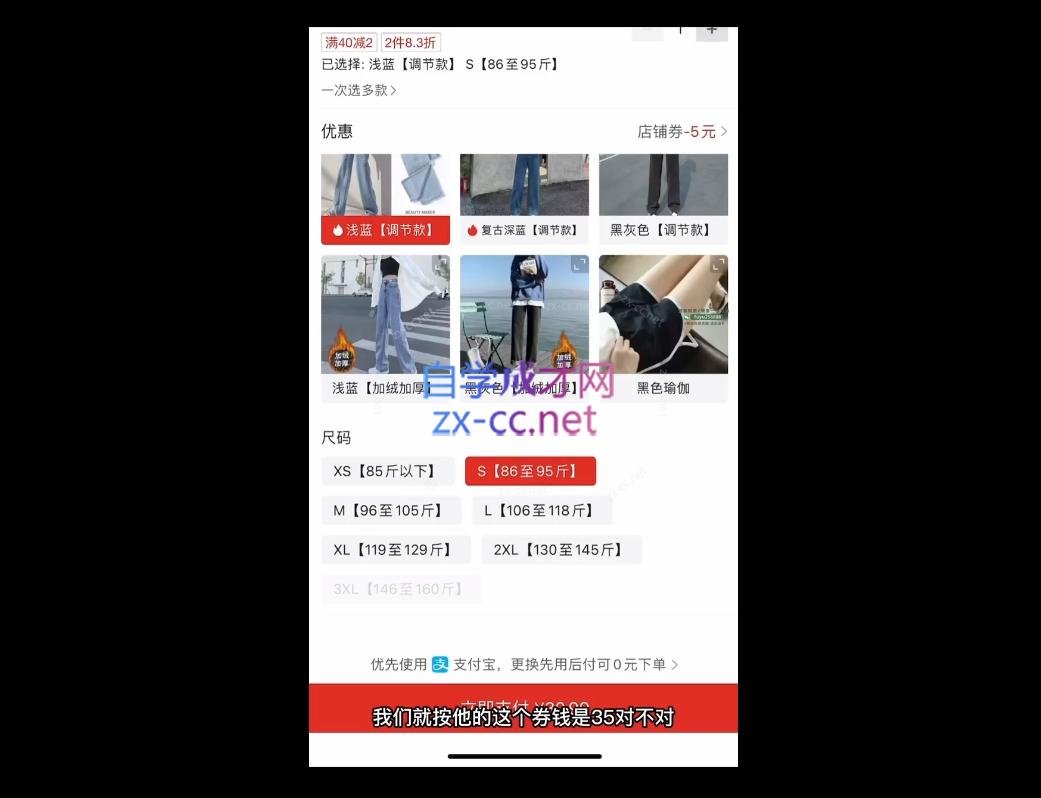Select the 浅蓝【调节款】 style option
Screen dimensions: 1041x798
click(x=385, y=230)
